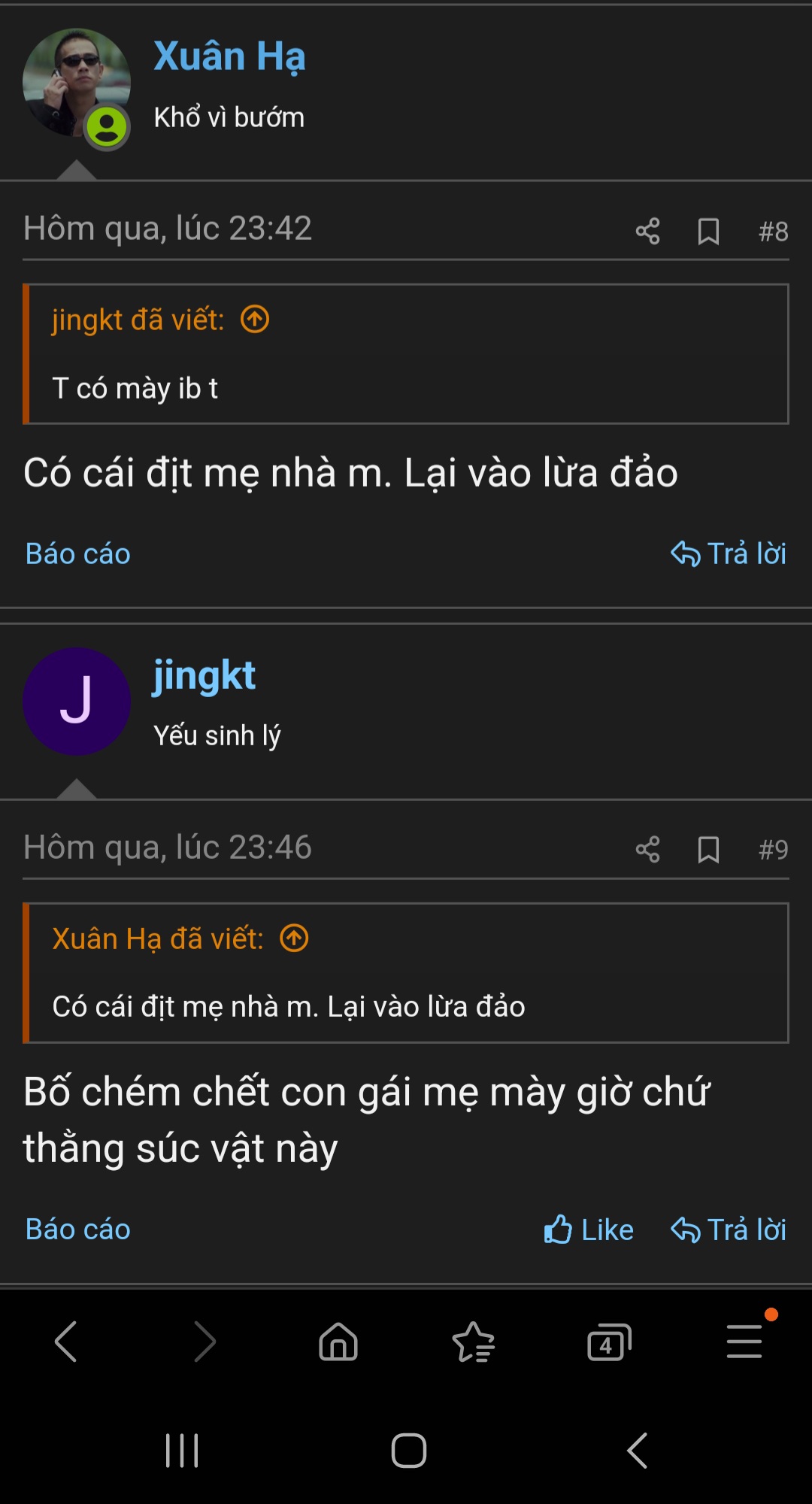Open post #8 permalink

pos(774,232)
